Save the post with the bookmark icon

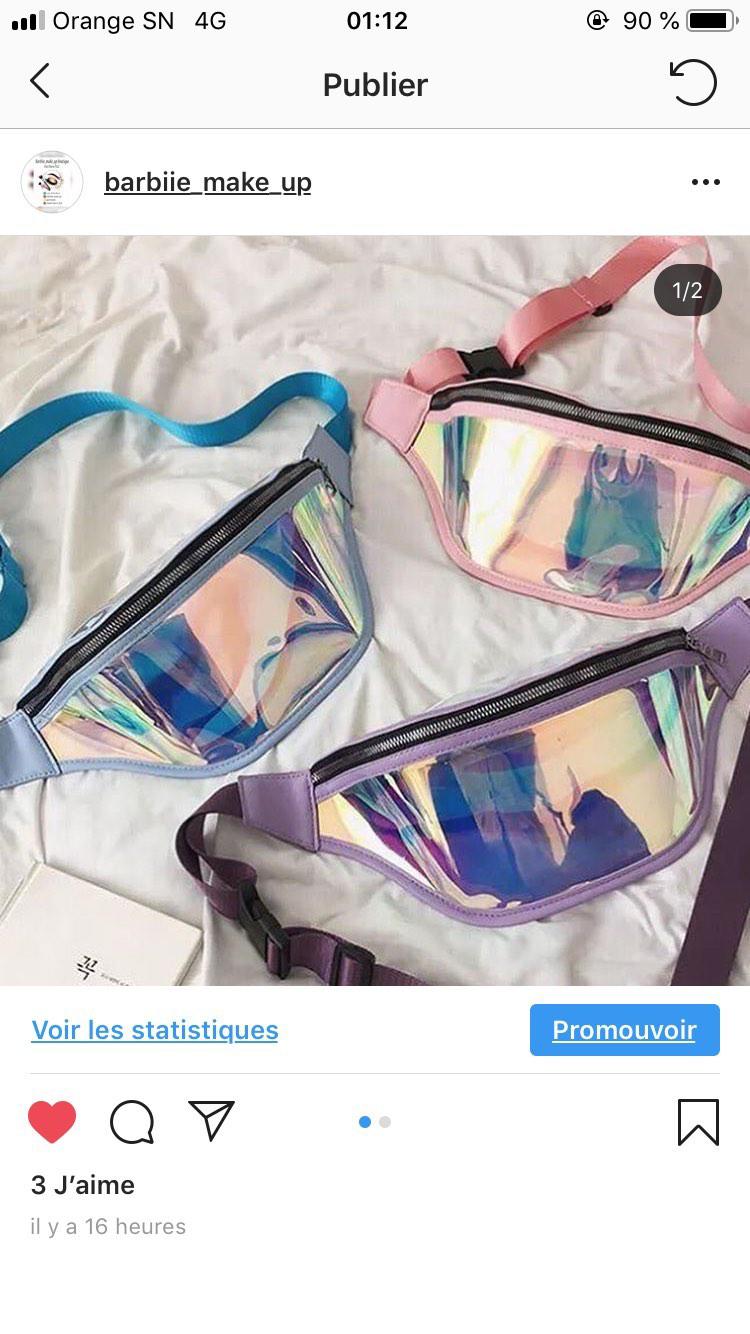click(x=698, y=1122)
